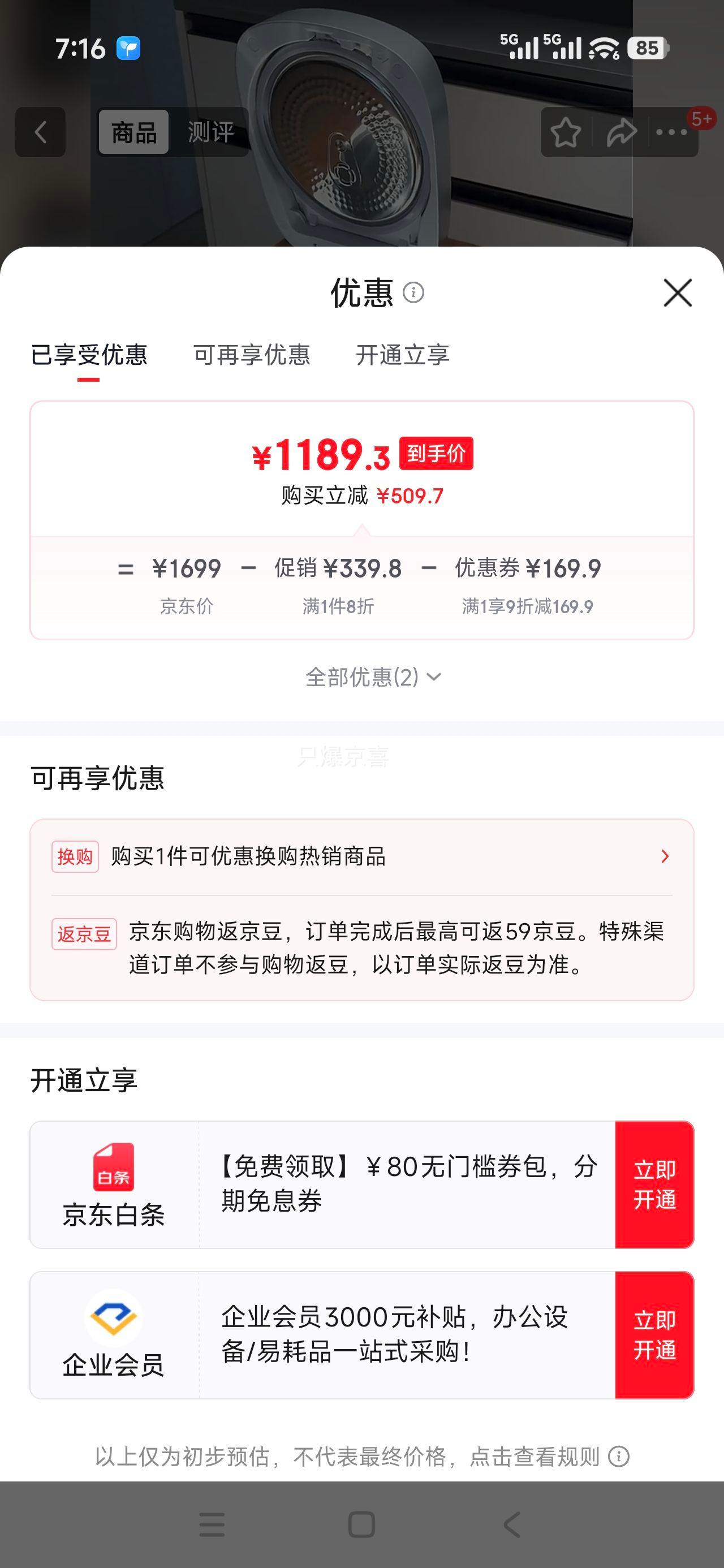Tap the info icon beside the 优惠 title
The image size is (724, 1568).
[x=414, y=294]
